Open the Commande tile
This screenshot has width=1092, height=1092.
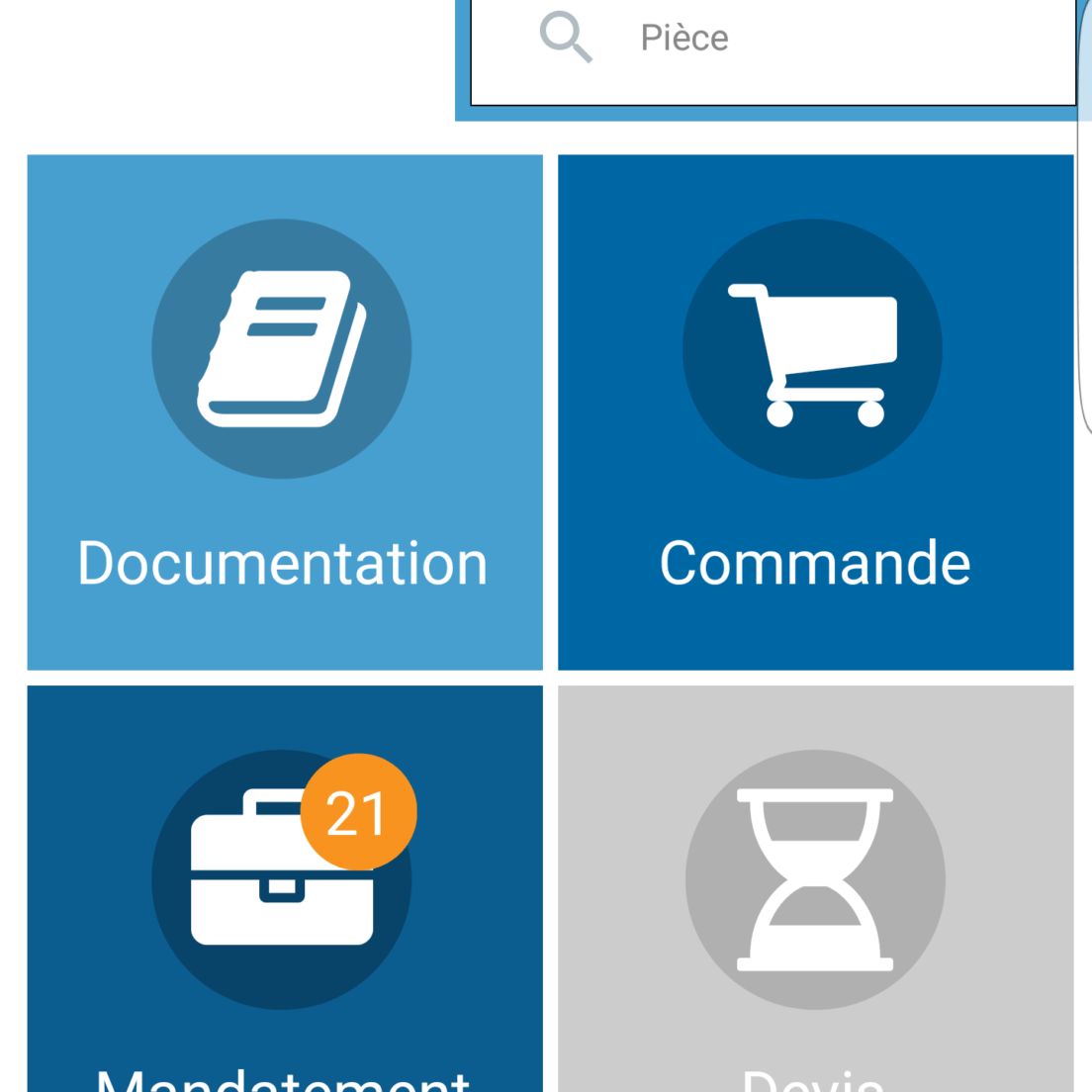815,411
